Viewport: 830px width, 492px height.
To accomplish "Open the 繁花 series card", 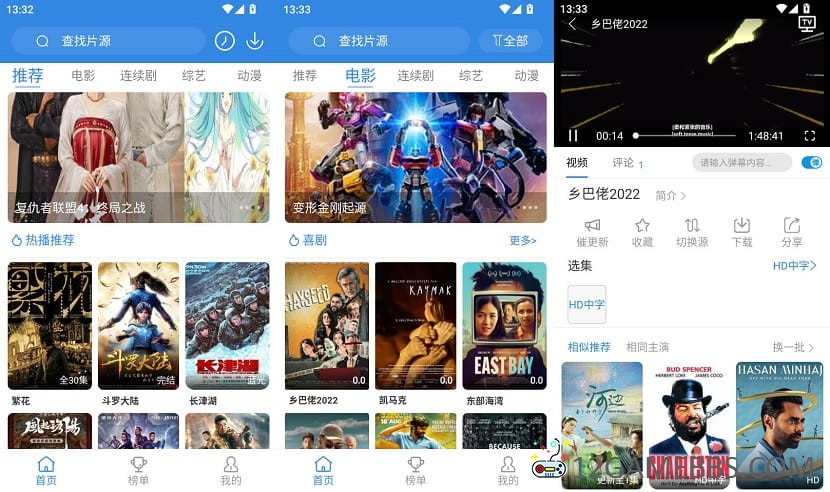I will (50, 326).
